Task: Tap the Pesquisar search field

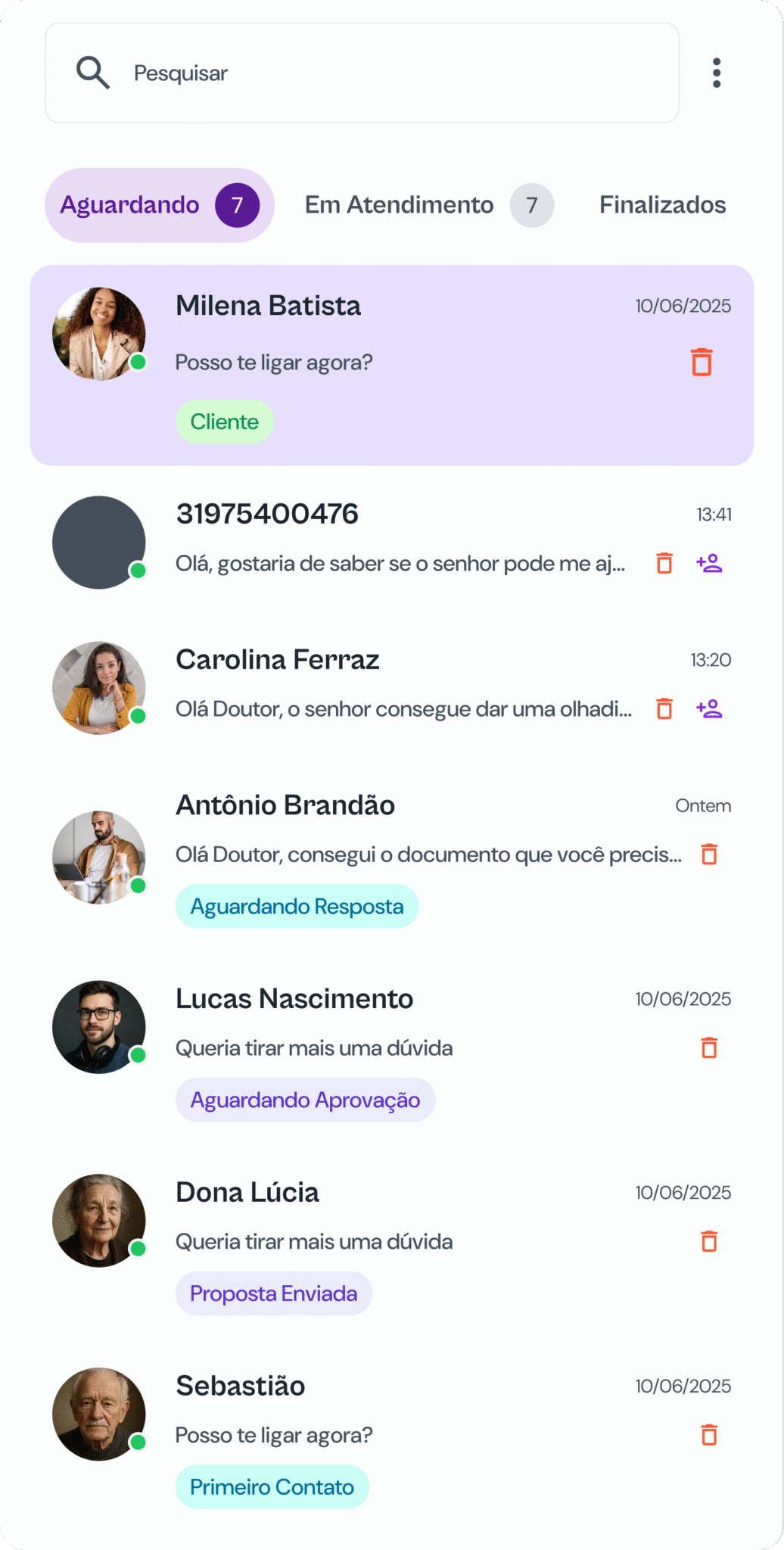Action: (362, 73)
